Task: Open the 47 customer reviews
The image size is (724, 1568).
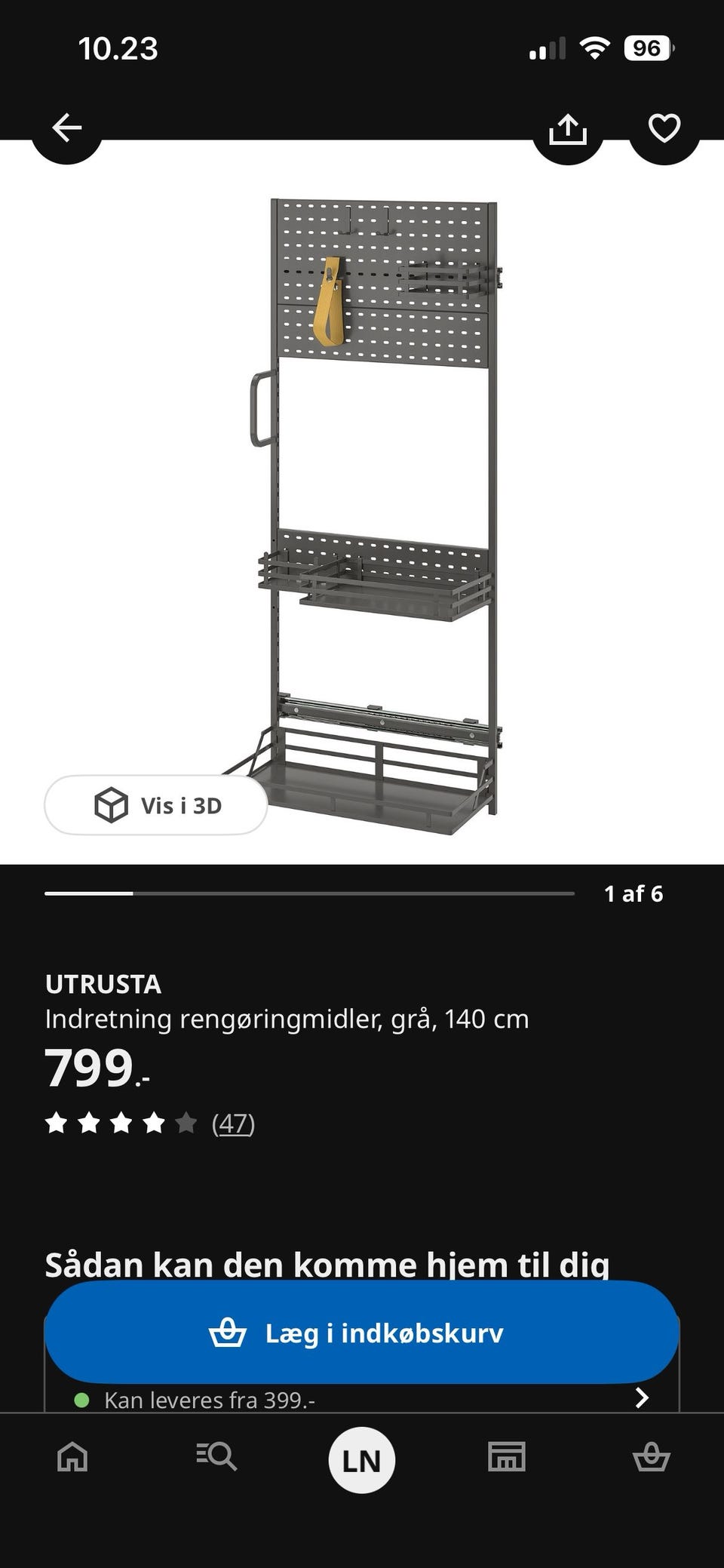Action: tap(233, 1124)
